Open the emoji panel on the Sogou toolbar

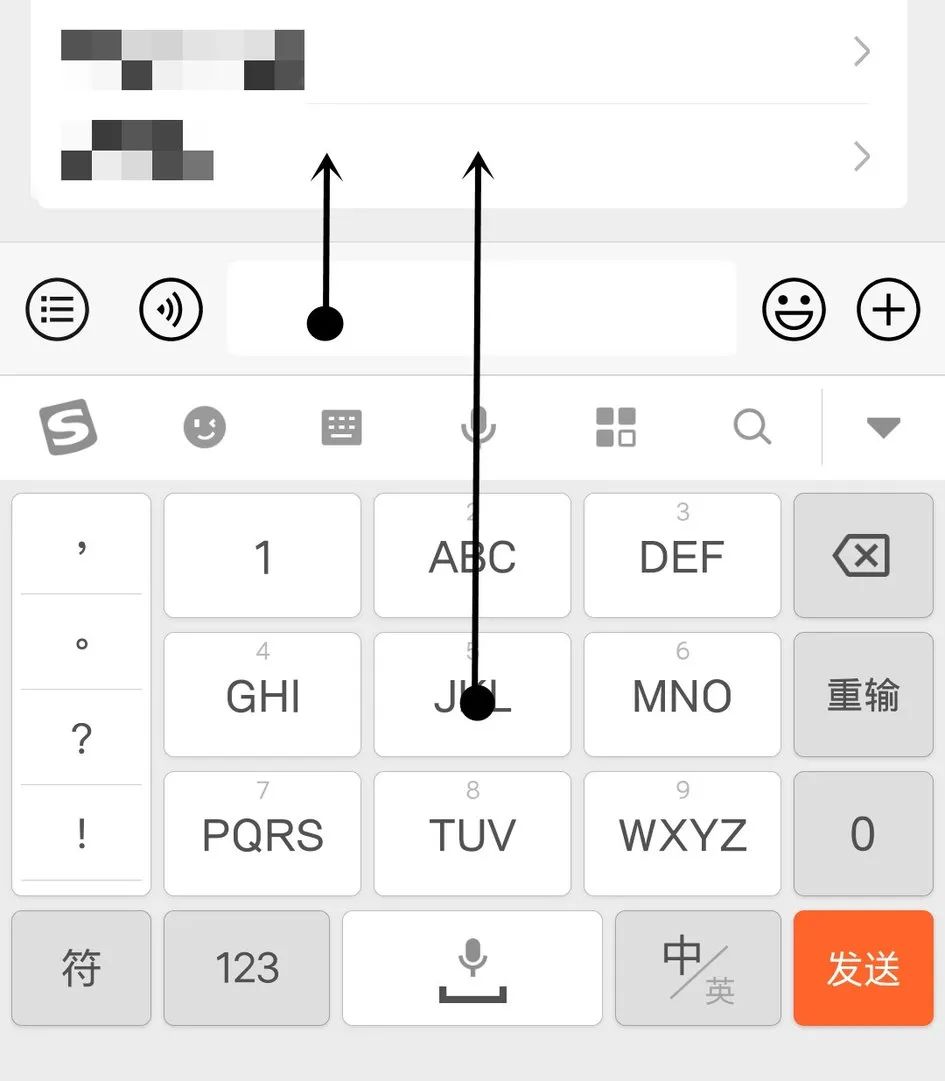coord(204,427)
